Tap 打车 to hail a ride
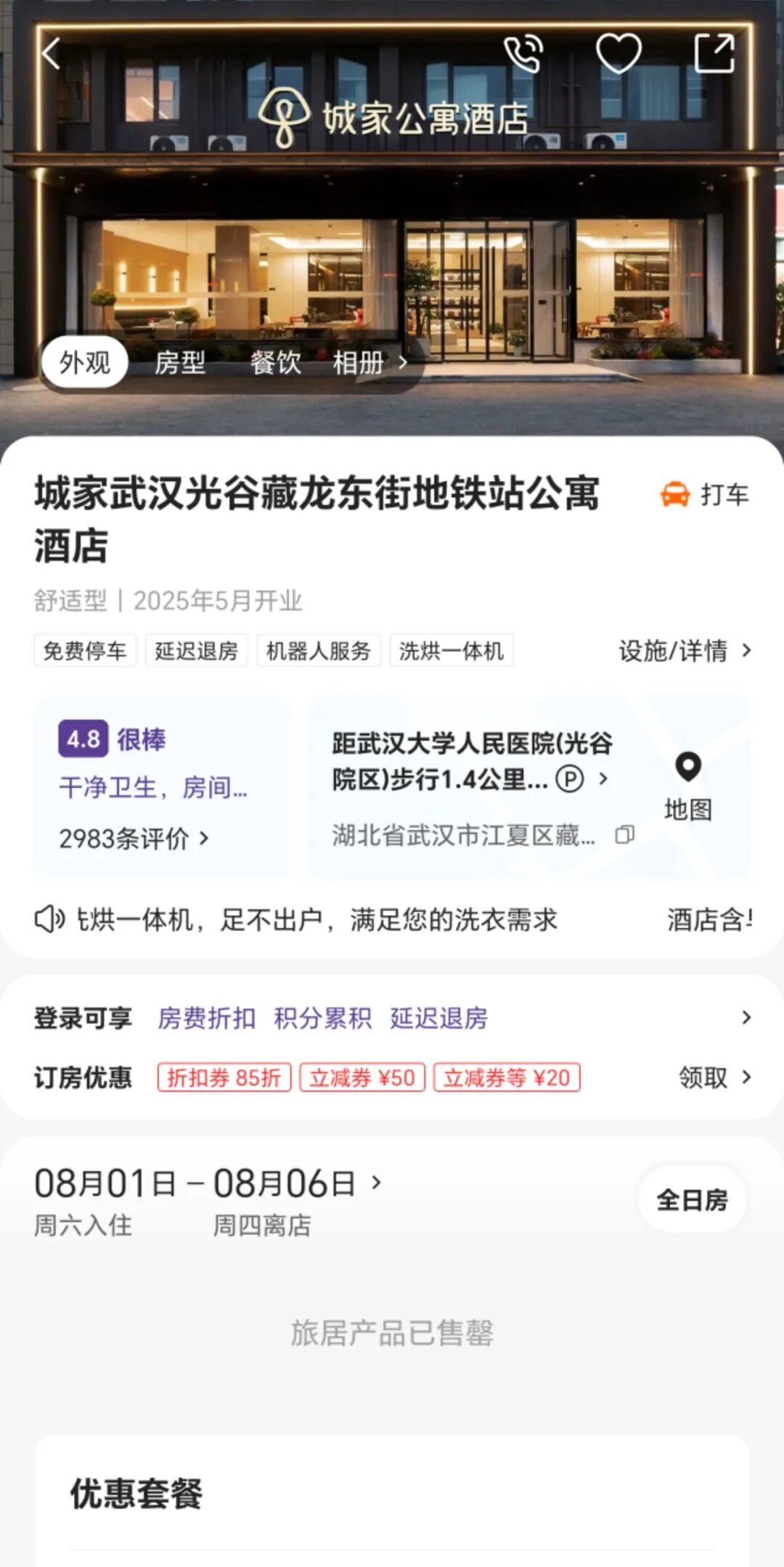Screen dimensions: 784x1567 click(x=704, y=494)
